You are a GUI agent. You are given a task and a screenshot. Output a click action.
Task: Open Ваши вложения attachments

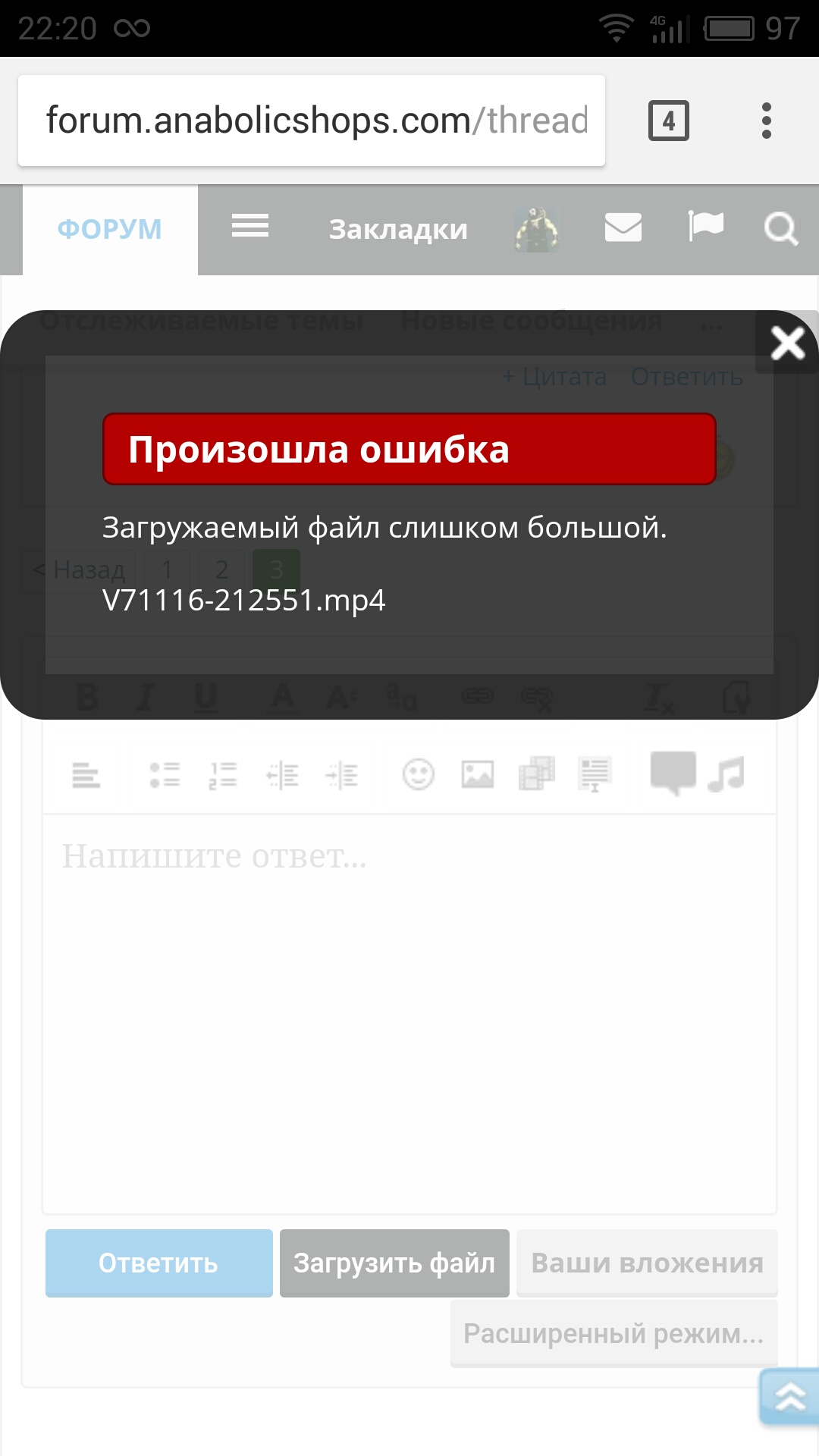tap(647, 1263)
